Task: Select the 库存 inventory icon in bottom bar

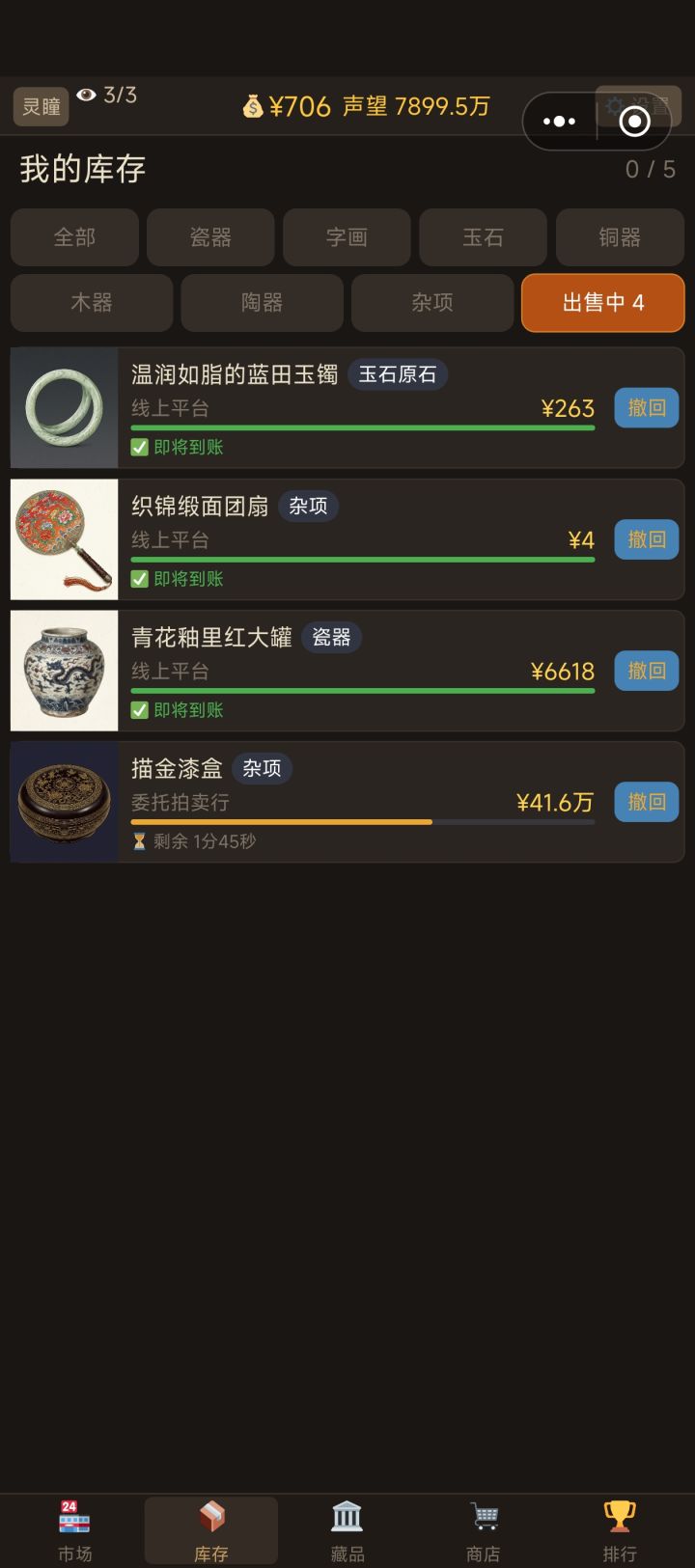Action: (x=211, y=1530)
